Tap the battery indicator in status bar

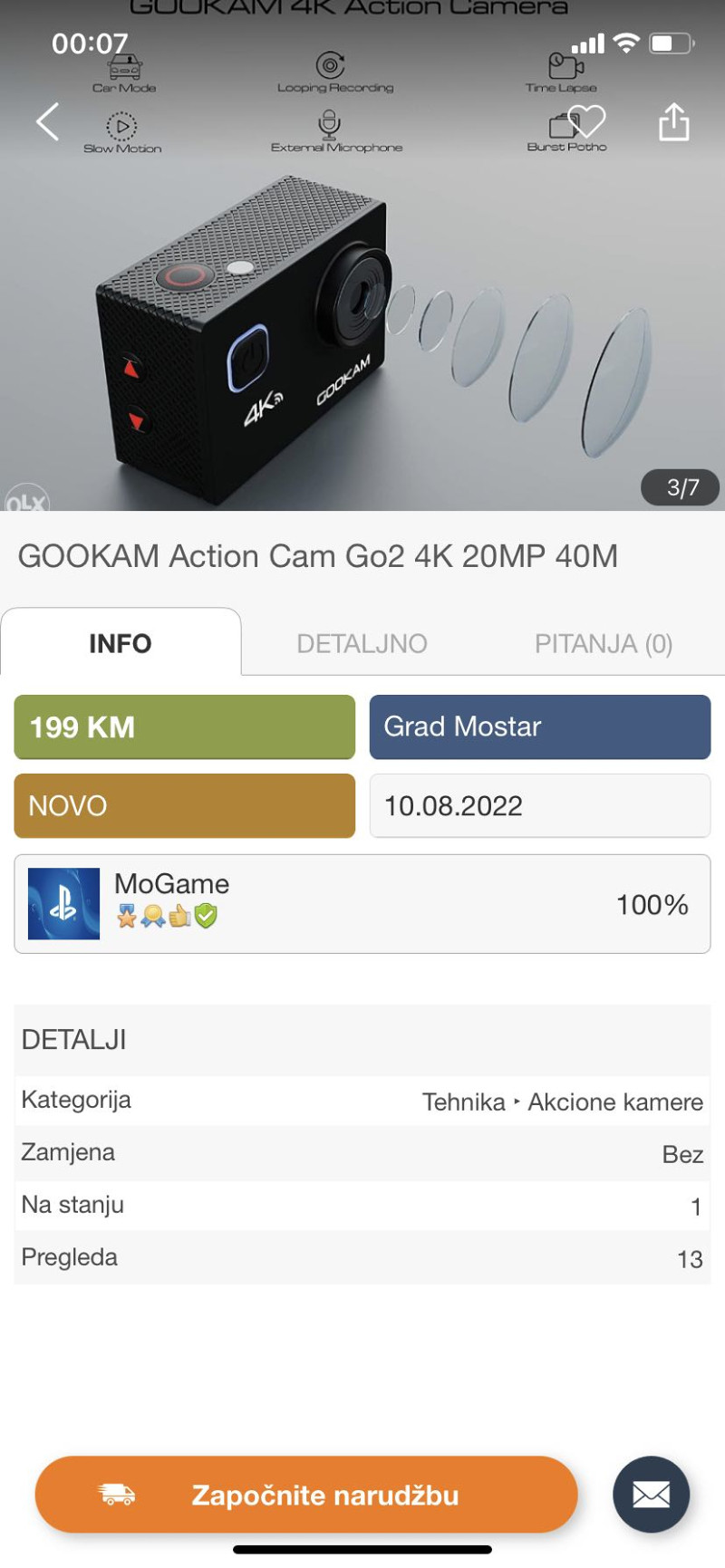click(671, 42)
